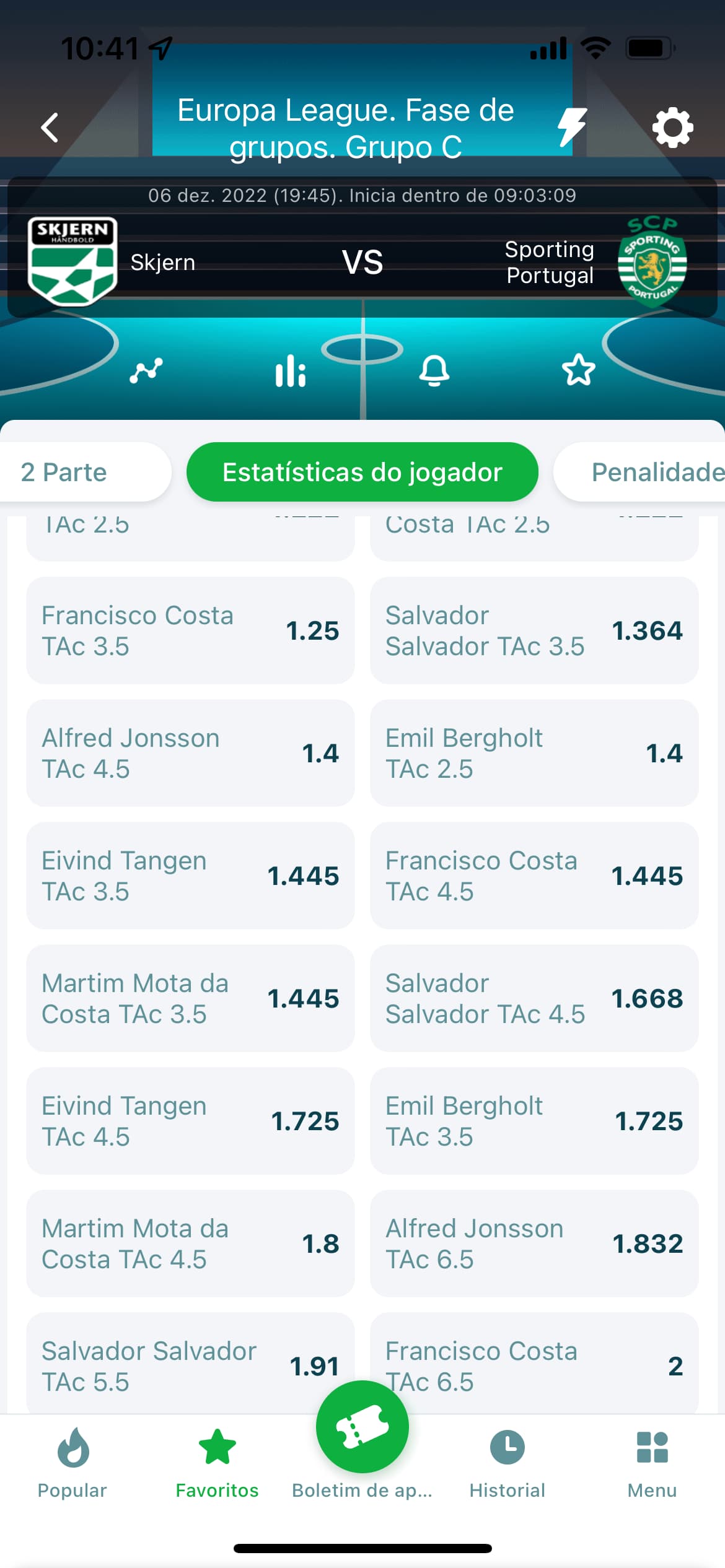Viewport: 725px width, 1568px height.
Task: Switch to the Penalidade tab
Action: pos(639,472)
